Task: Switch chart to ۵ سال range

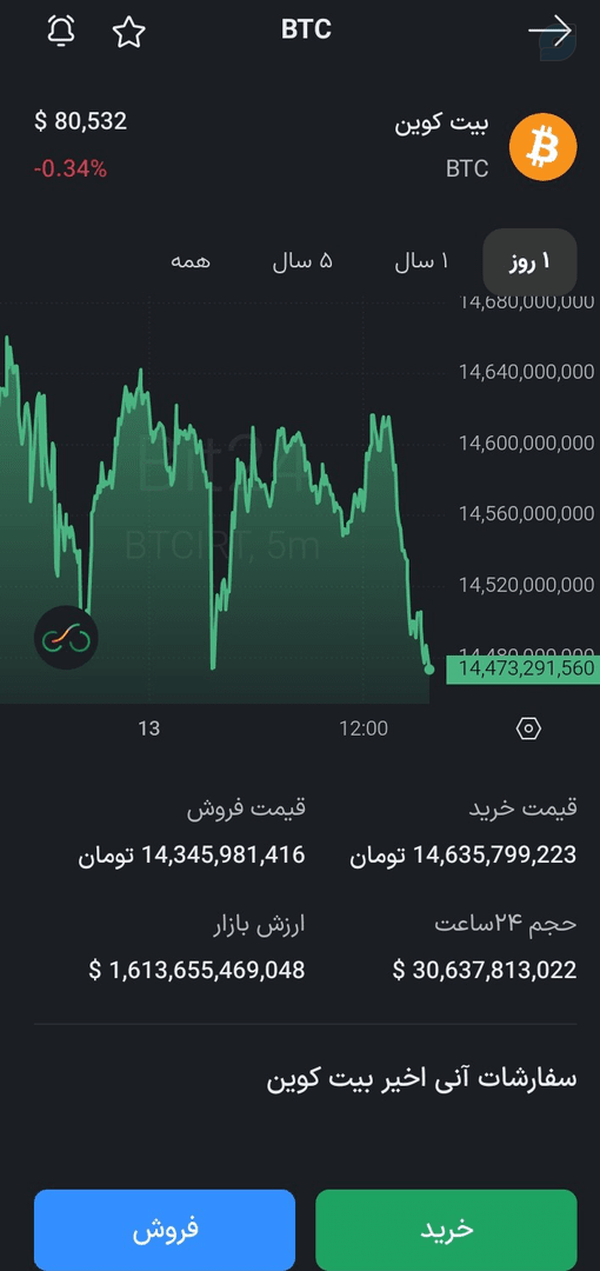Action: coord(302,262)
